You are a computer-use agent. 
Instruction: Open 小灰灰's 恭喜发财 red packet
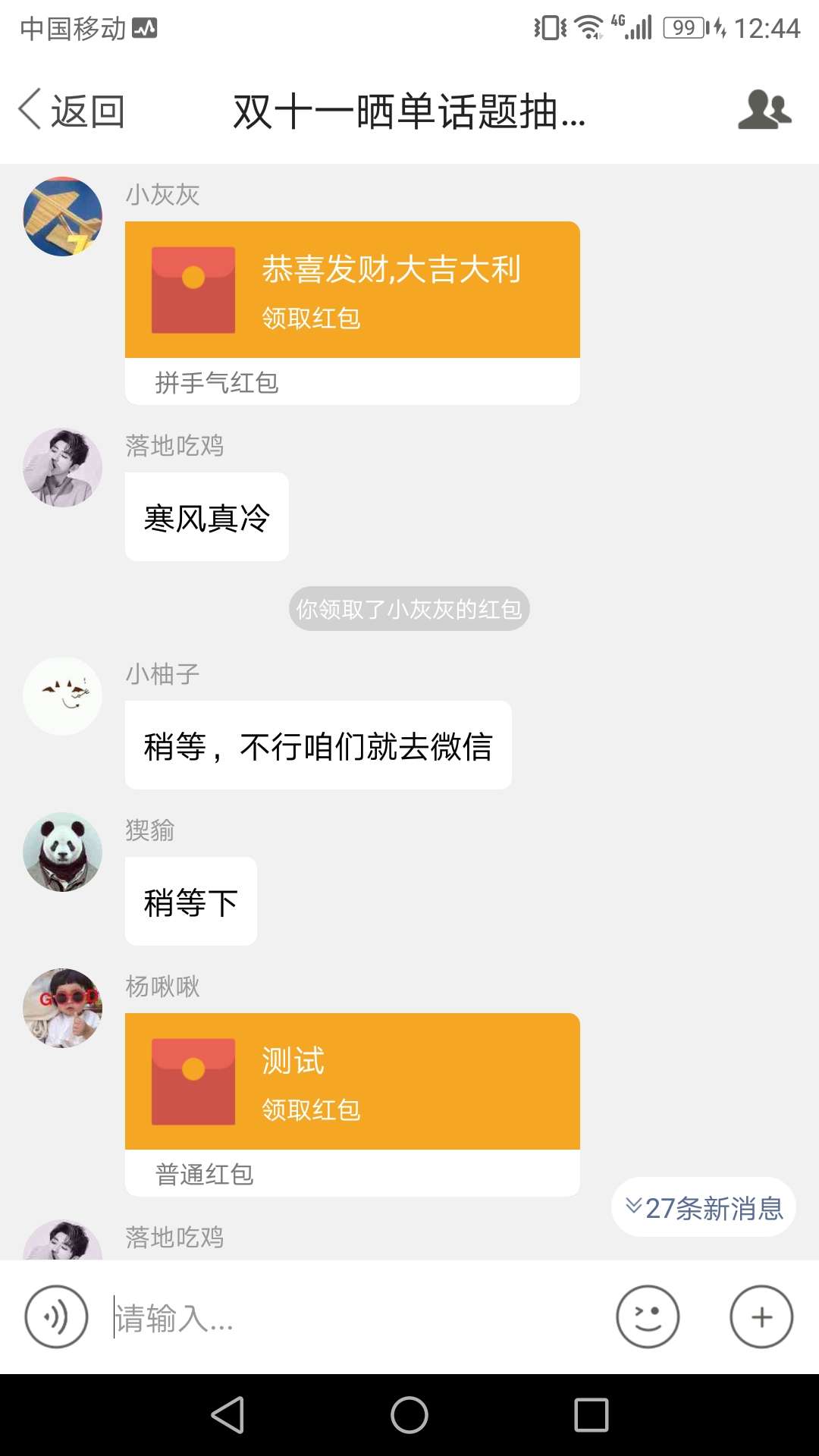[x=353, y=312]
